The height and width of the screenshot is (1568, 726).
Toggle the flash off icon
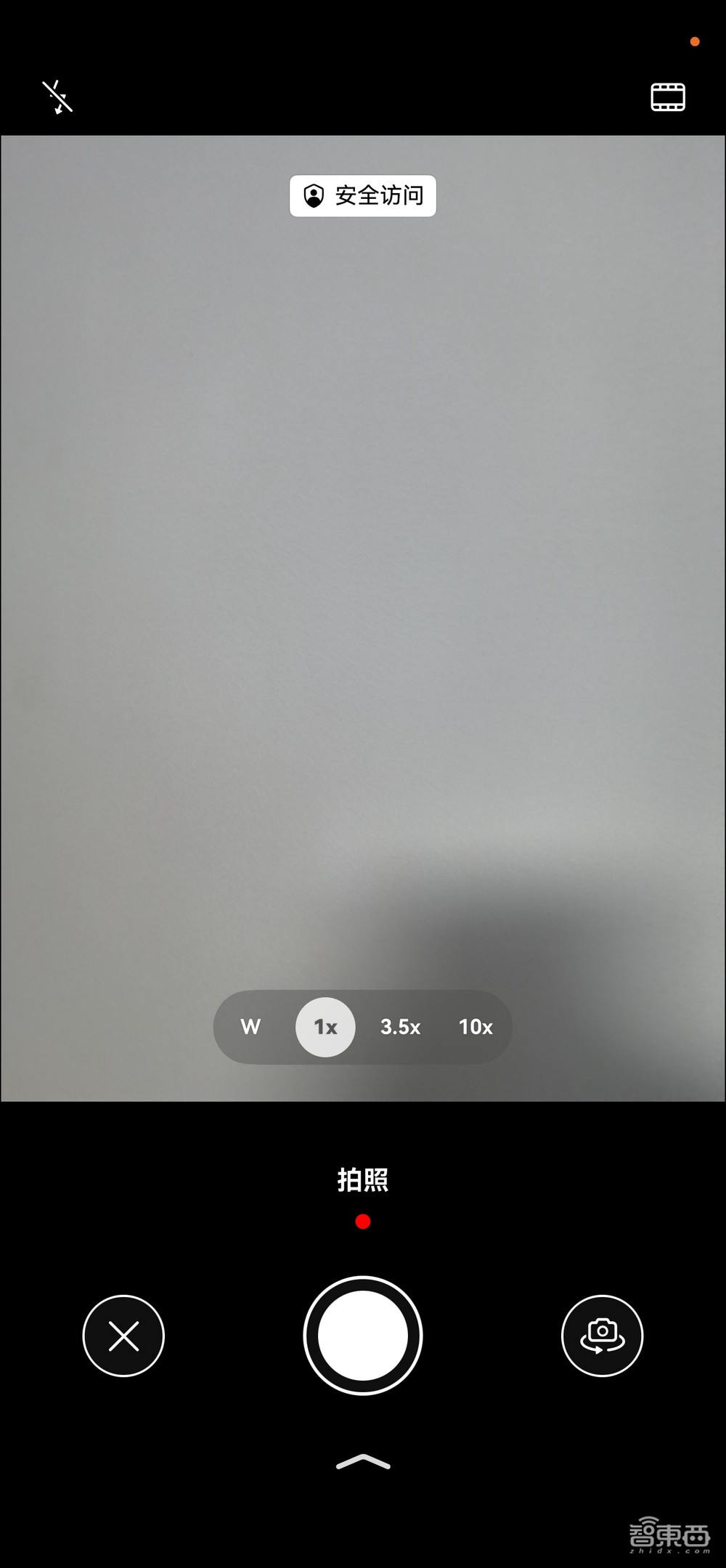click(x=57, y=97)
